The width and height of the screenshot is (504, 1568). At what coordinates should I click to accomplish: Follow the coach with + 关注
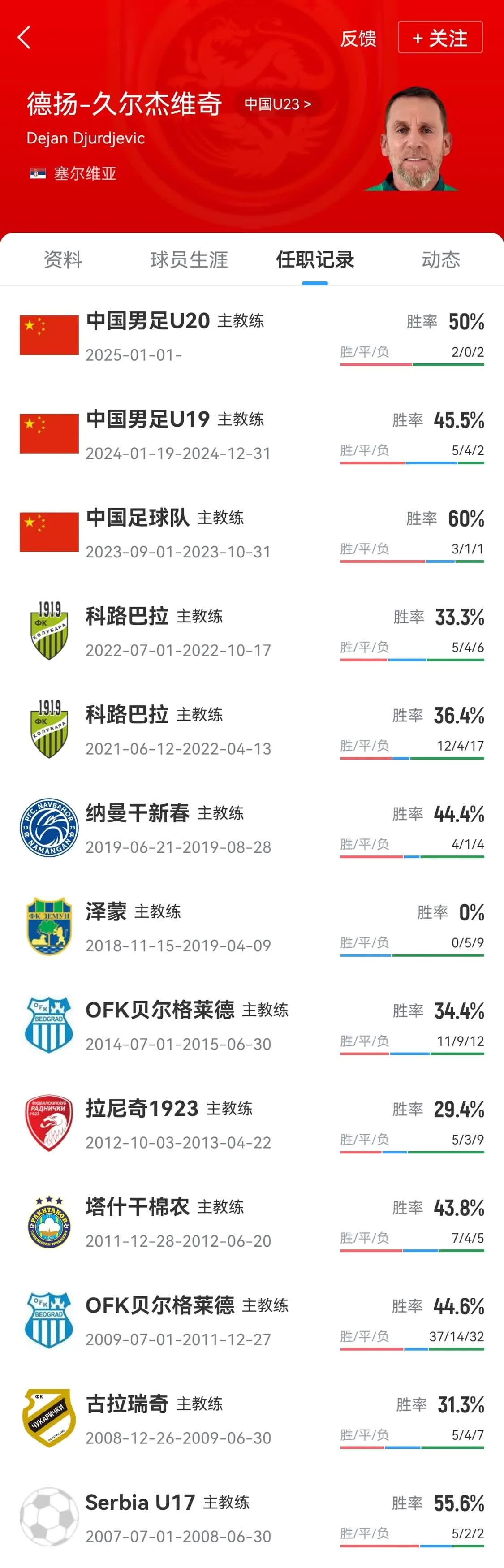439,38
